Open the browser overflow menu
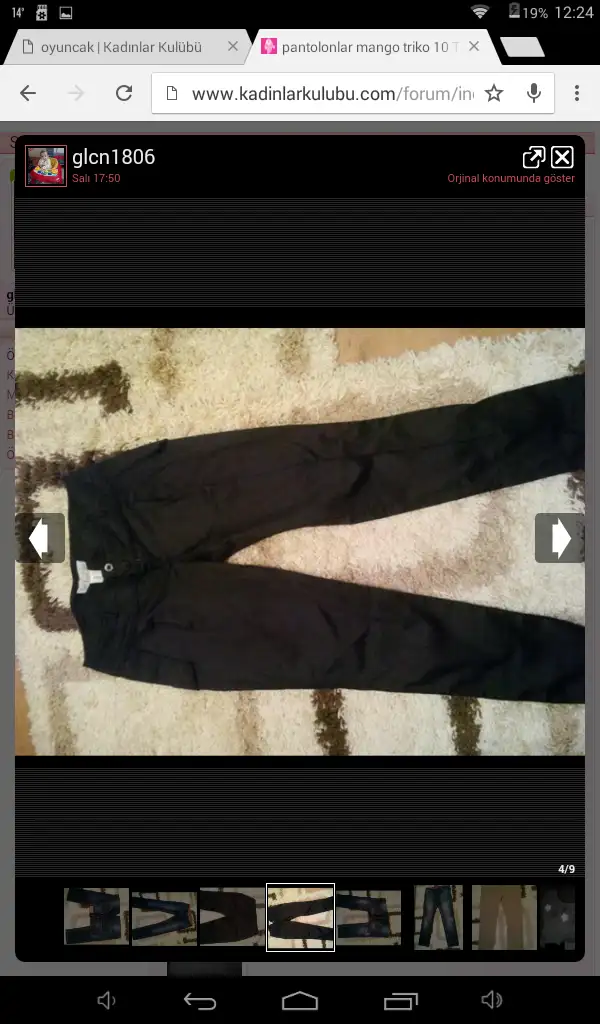Image resolution: width=600 pixels, height=1024 pixels. coord(577,93)
